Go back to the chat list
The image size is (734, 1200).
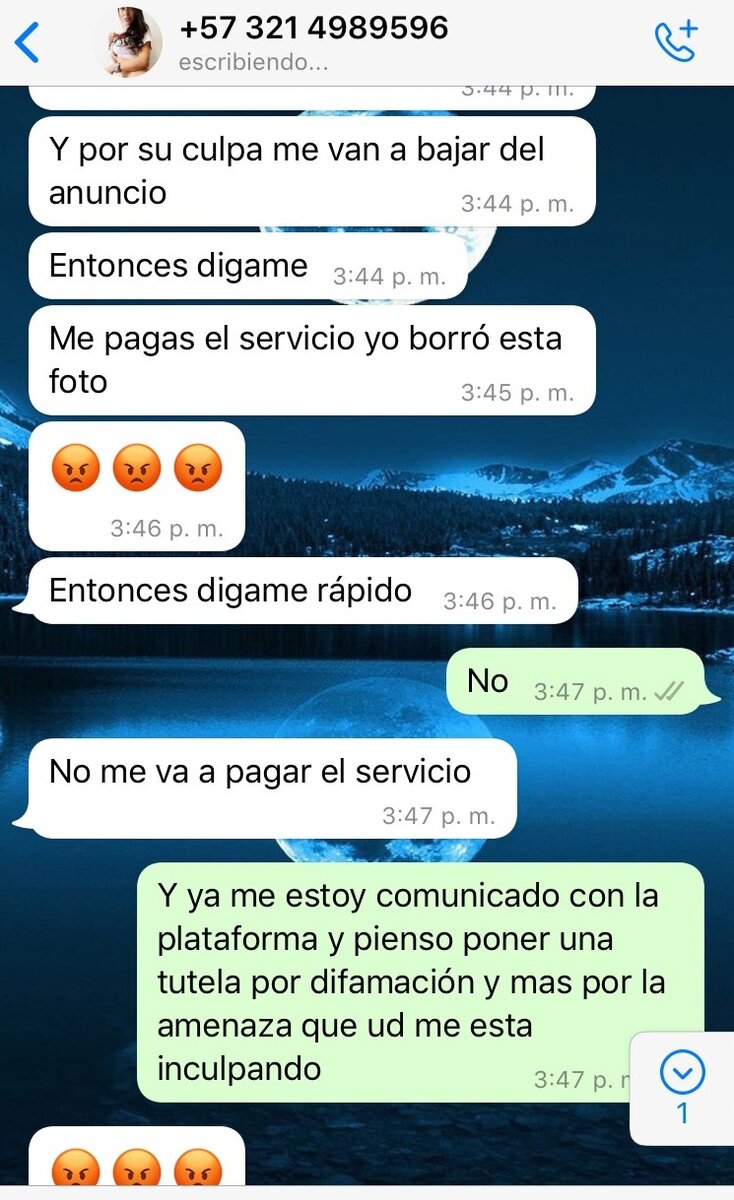pos(28,42)
